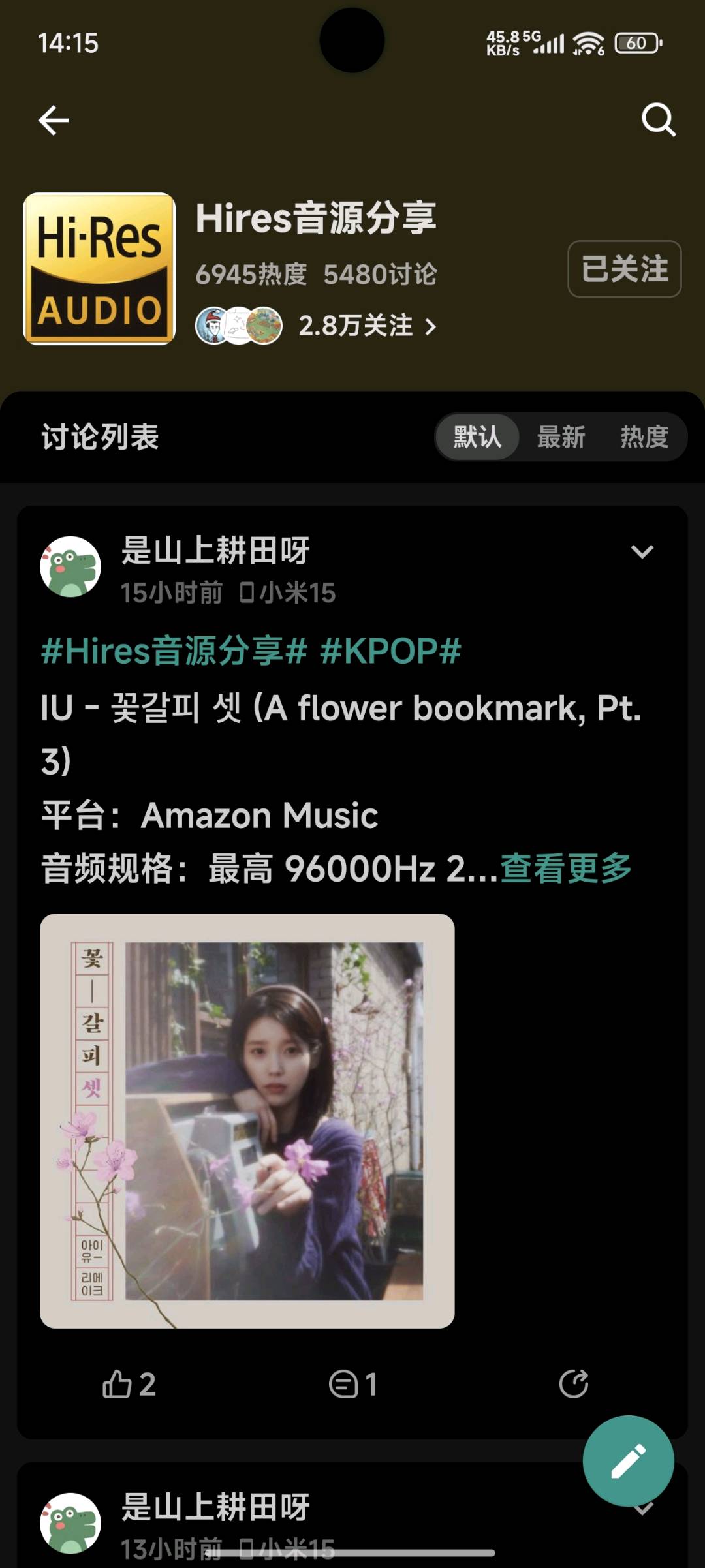Image resolution: width=705 pixels, height=1568 pixels.
Task: Like the IU flower bookmark post
Action: (129, 1384)
